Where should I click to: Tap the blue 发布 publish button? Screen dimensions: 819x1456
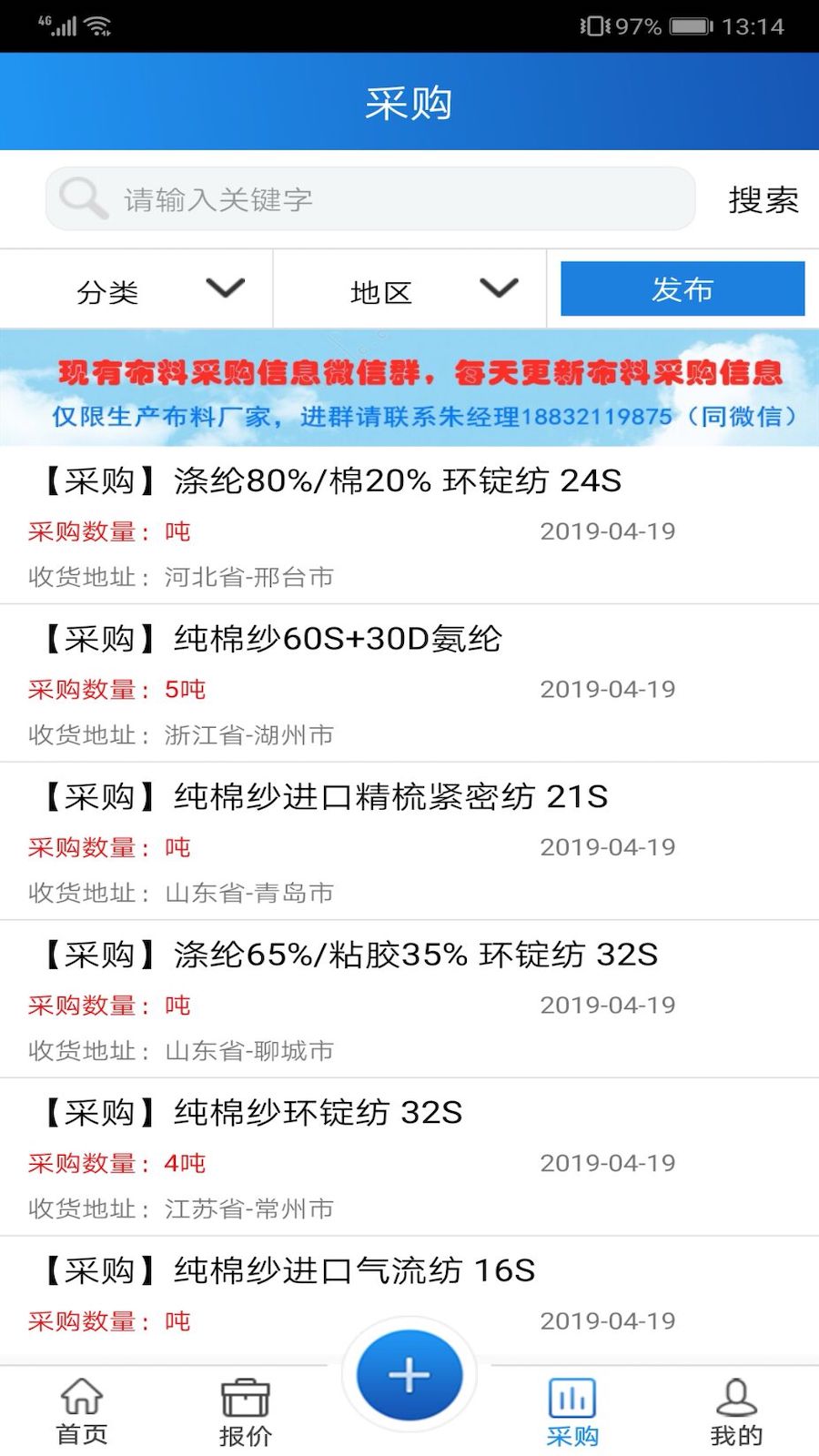pyautogui.click(x=682, y=289)
